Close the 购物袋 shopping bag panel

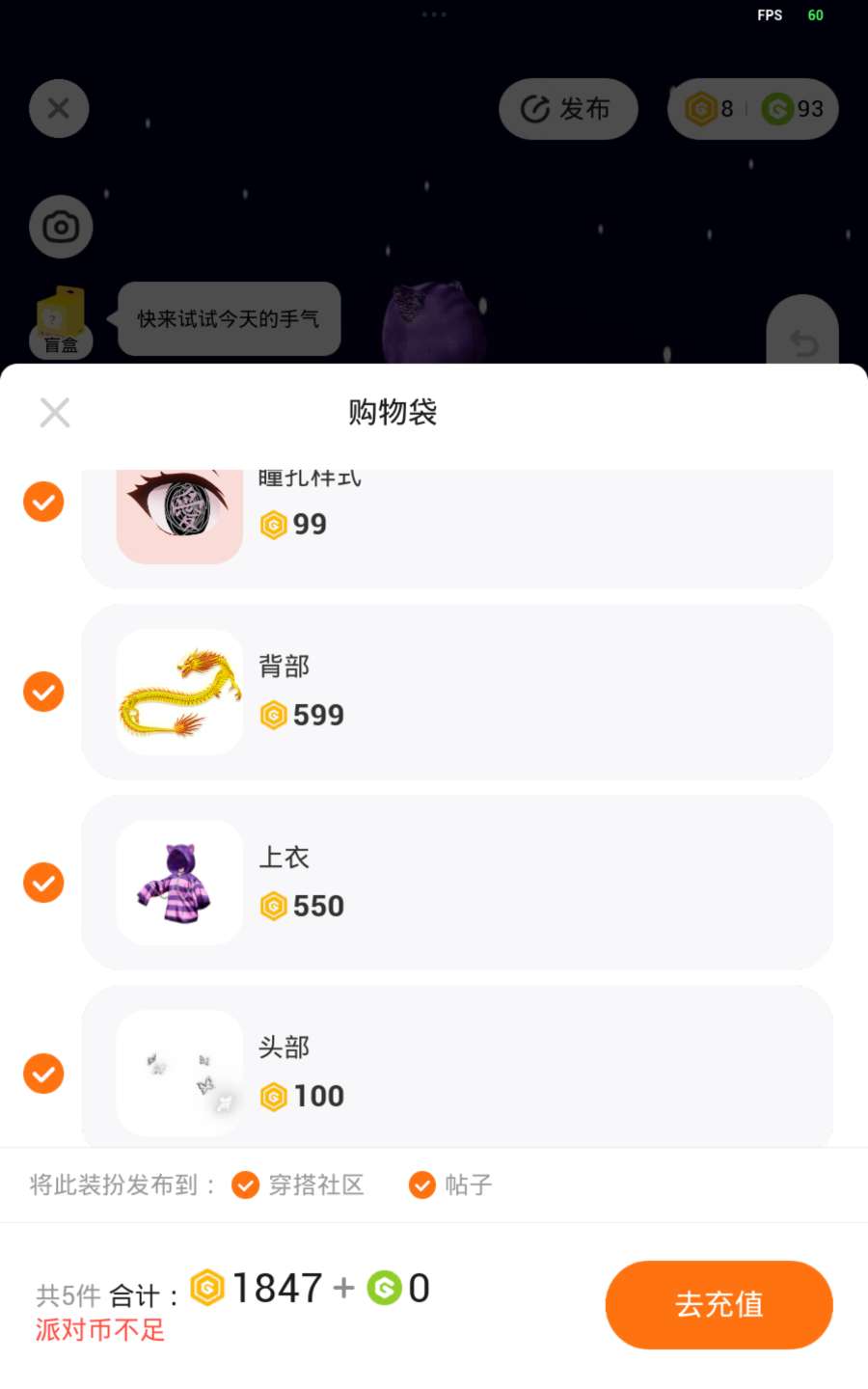tap(55, 413)
